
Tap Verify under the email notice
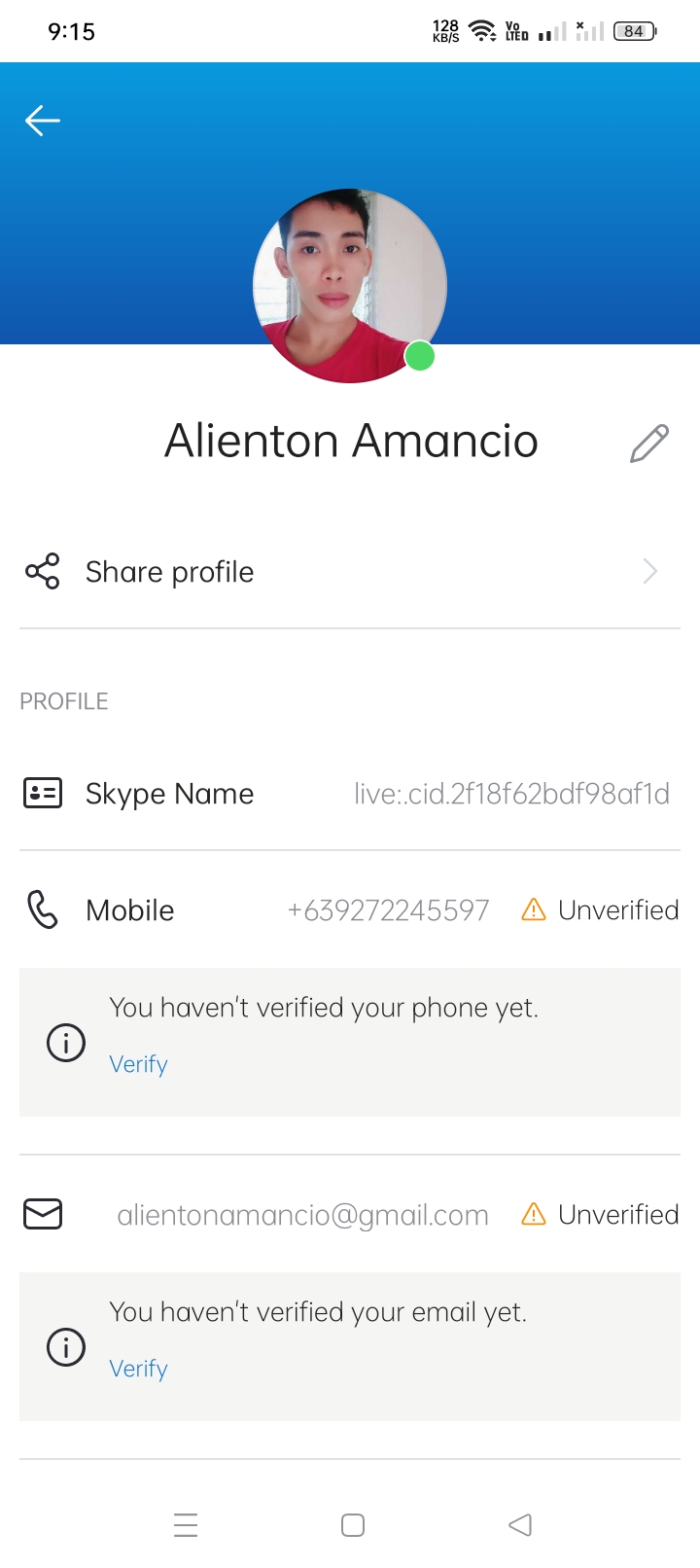tap(138, 1369)
